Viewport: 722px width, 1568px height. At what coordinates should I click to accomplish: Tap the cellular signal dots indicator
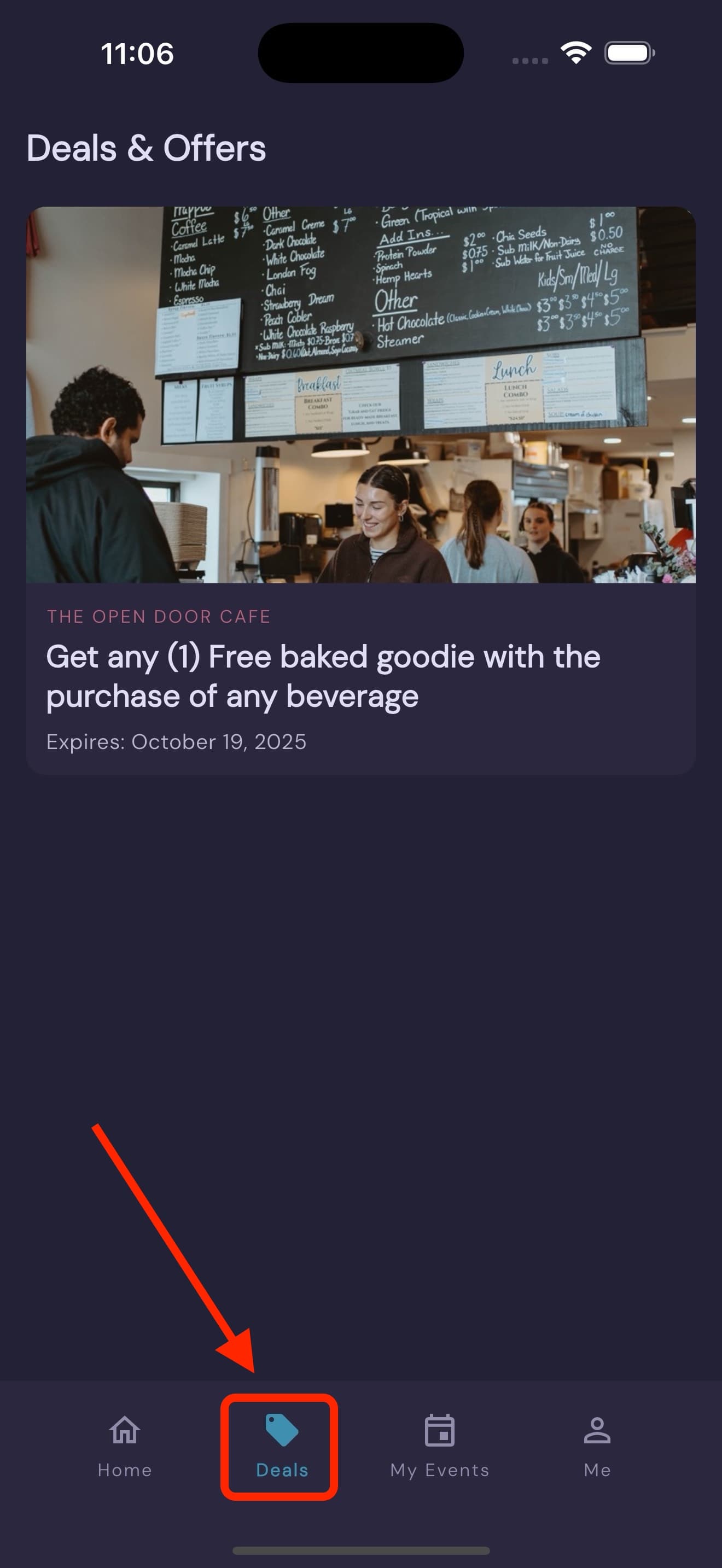click(x=529, y=60)
